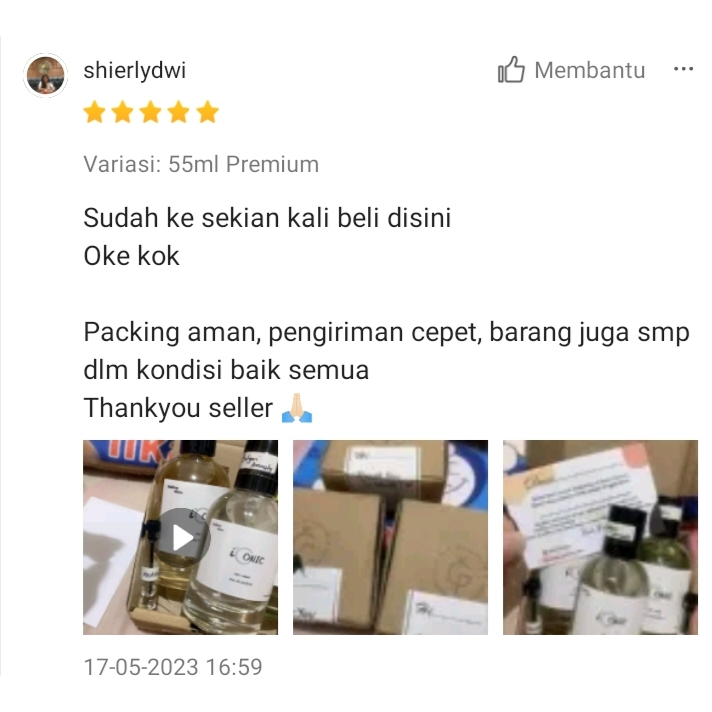Open shierlydwi's profile avatar
Image resolution: width=712 pixels, height=712 pixels.
[45, 75]
